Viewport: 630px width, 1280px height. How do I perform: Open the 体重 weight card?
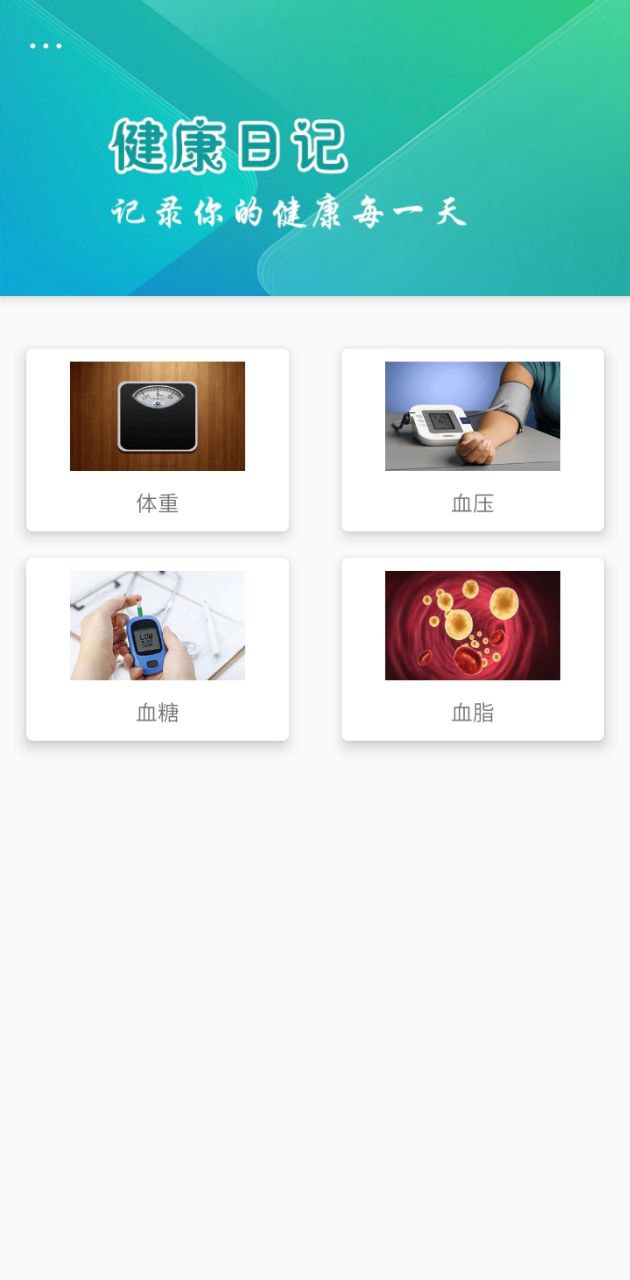pyautogui.click(x=157, y=440)
